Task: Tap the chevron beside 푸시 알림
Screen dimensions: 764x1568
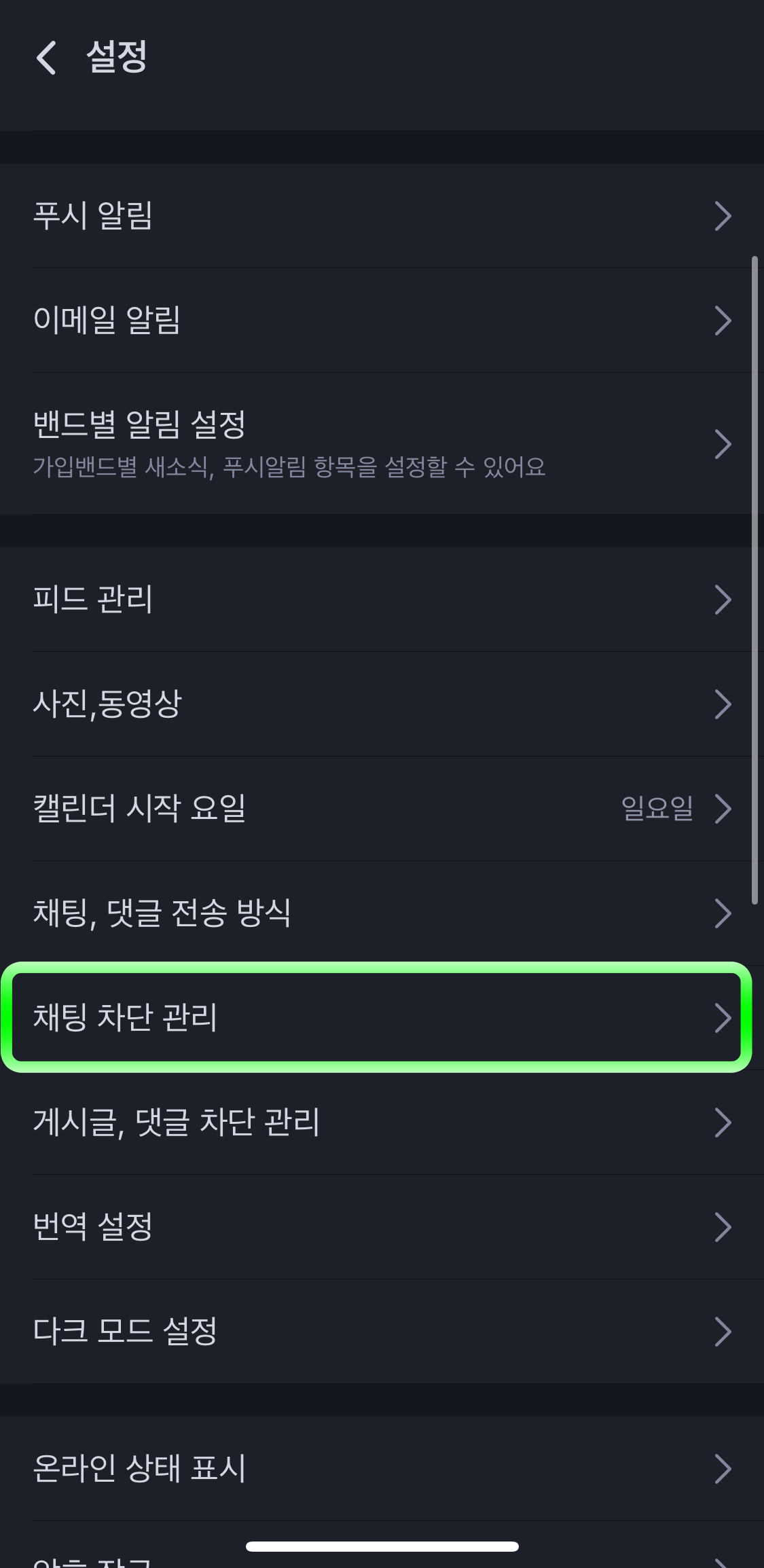Action: coord(723,216)
